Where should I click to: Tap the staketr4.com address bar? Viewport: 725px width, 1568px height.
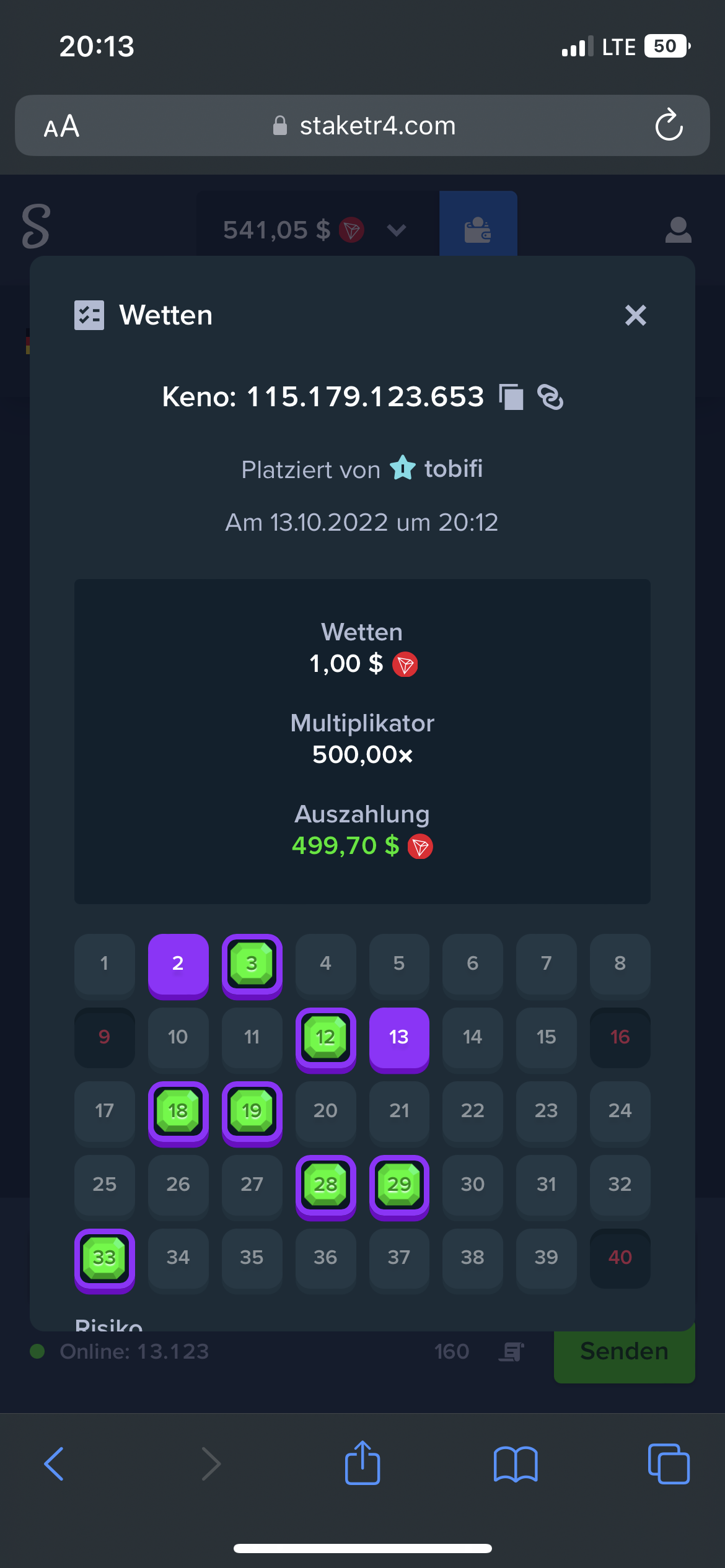point(362,125)
